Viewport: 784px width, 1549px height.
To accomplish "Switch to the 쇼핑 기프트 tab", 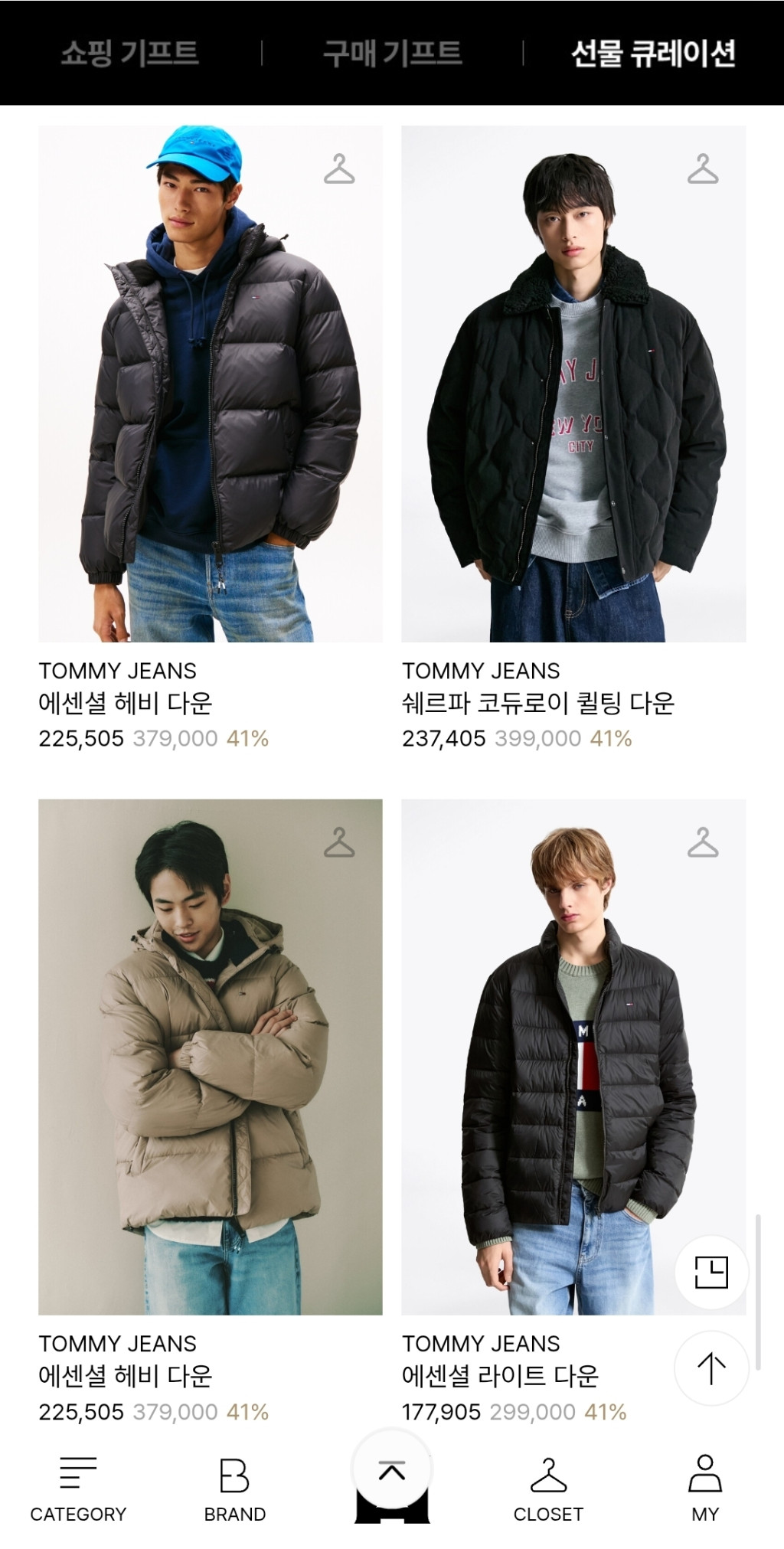I will tap(129, 54).
